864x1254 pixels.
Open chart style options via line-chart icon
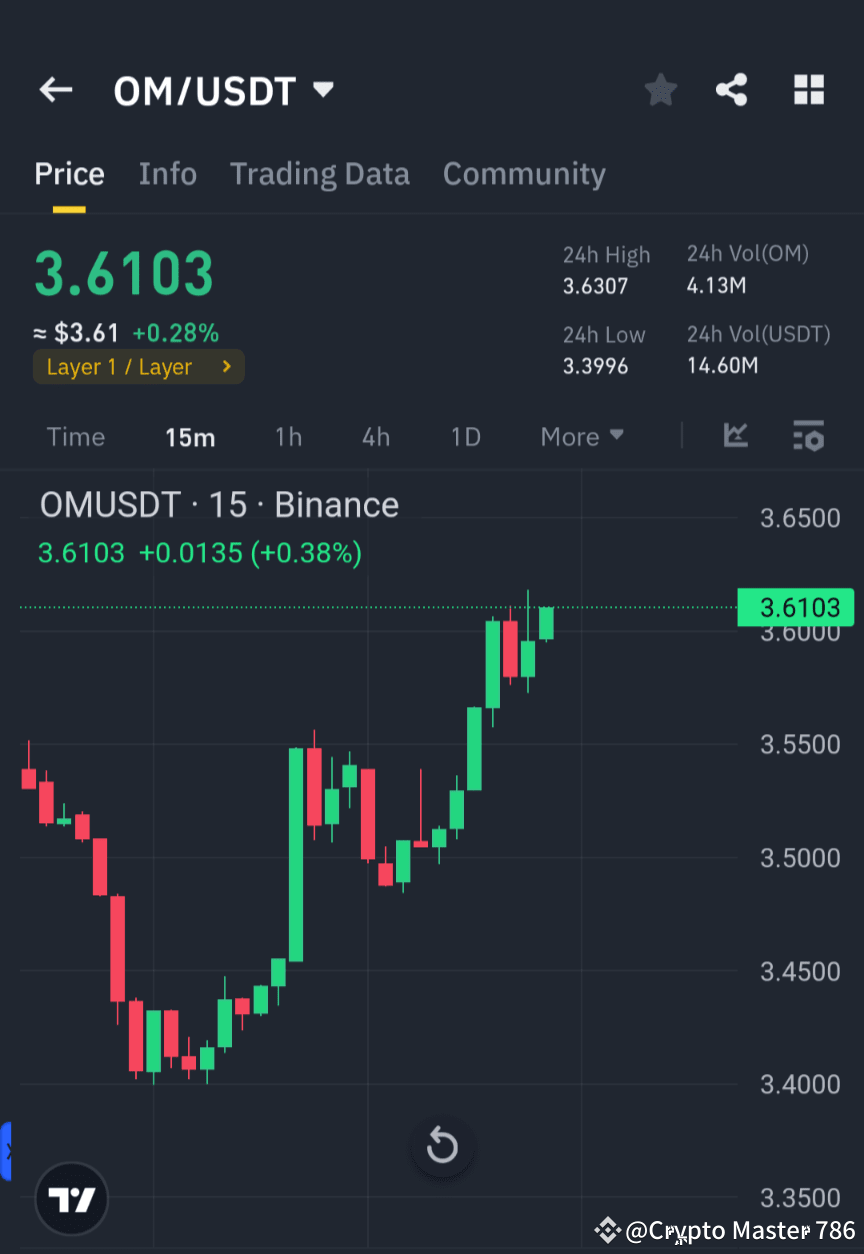click(736, 436)
